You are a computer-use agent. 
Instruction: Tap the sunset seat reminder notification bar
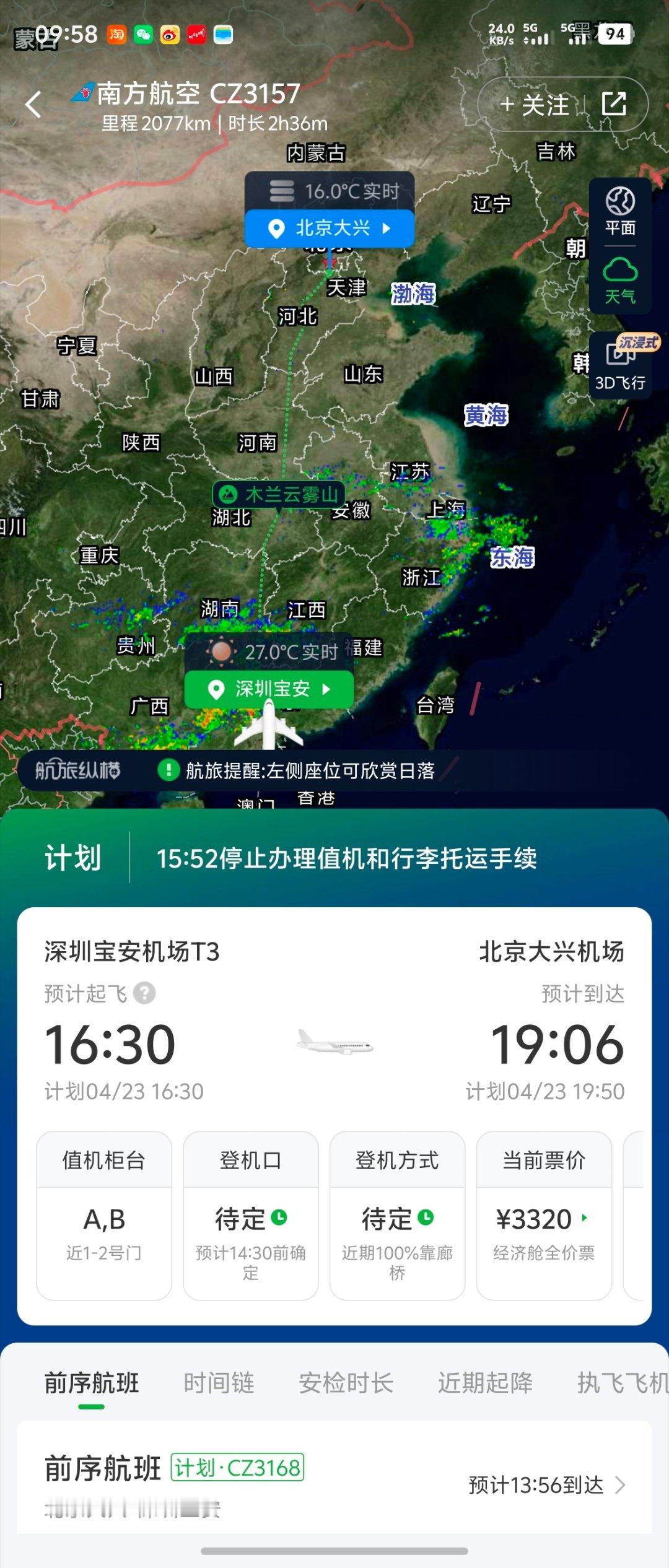click(306, 771)
